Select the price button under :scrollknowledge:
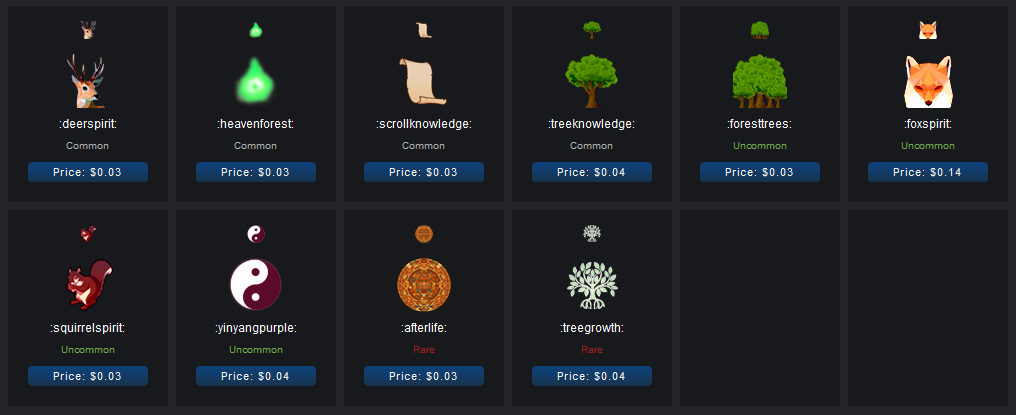1016x415 pixels. 424,172
